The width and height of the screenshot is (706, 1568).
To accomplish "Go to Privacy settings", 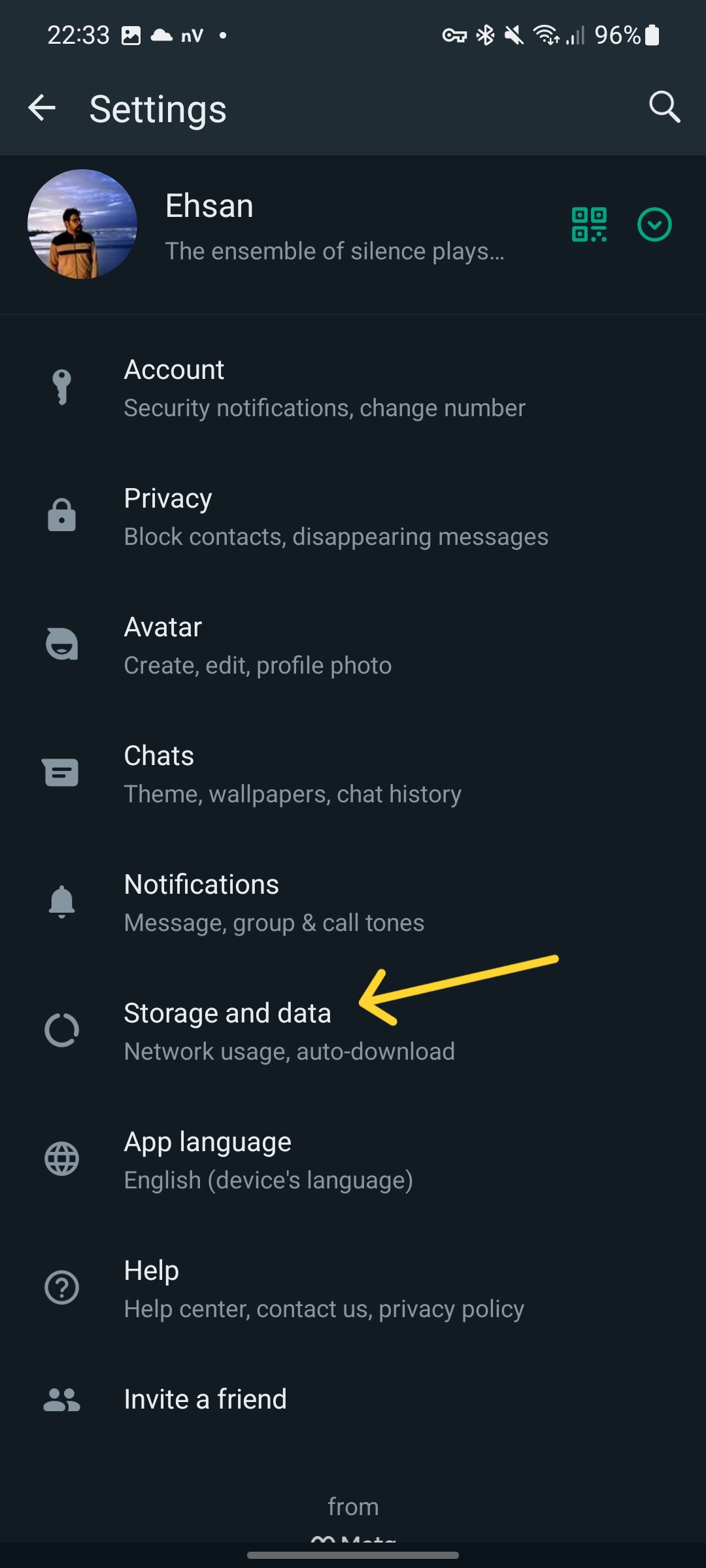I will coord(336,517).
